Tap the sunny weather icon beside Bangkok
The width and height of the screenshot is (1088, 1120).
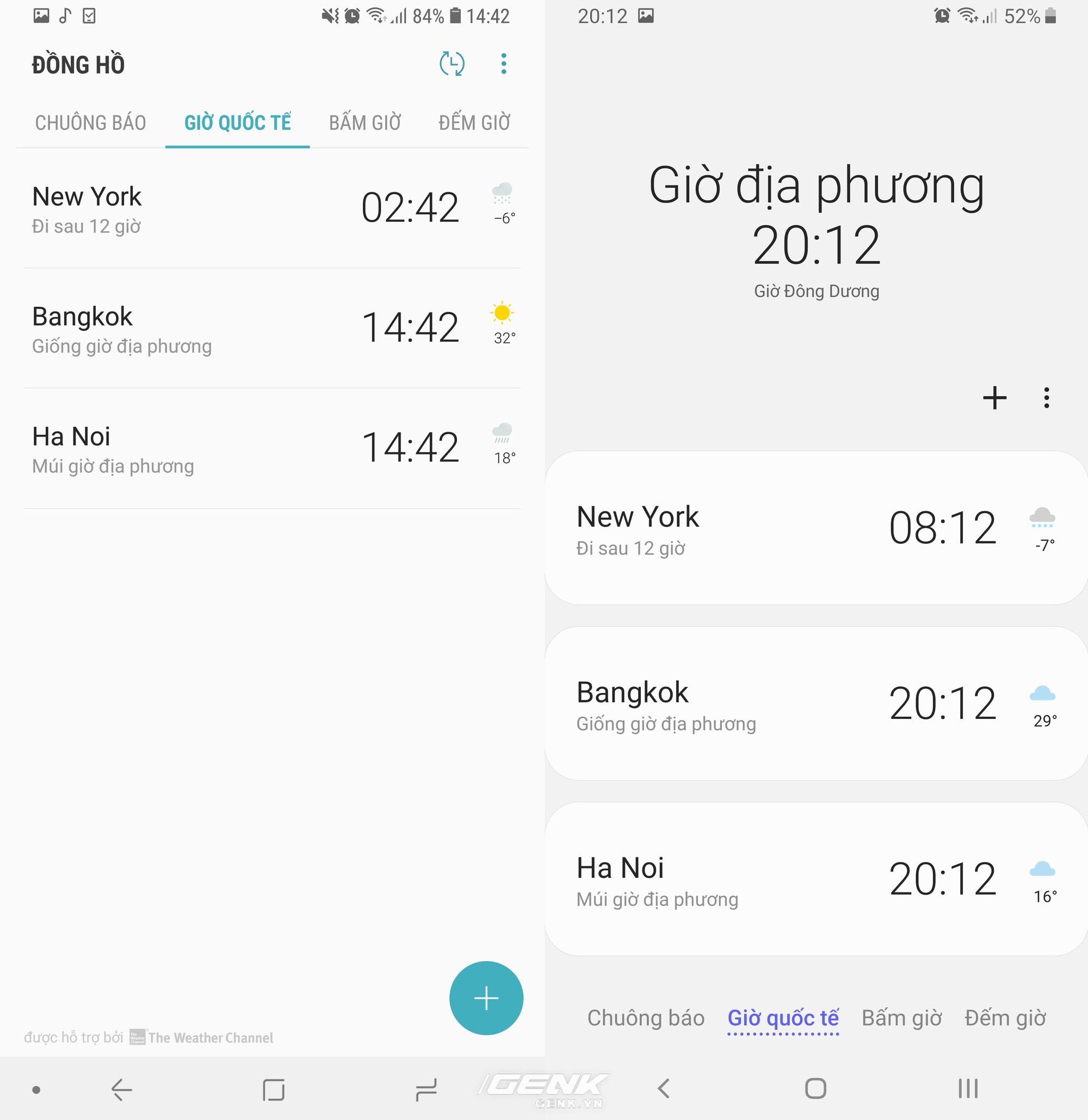[x=502, y=317]
